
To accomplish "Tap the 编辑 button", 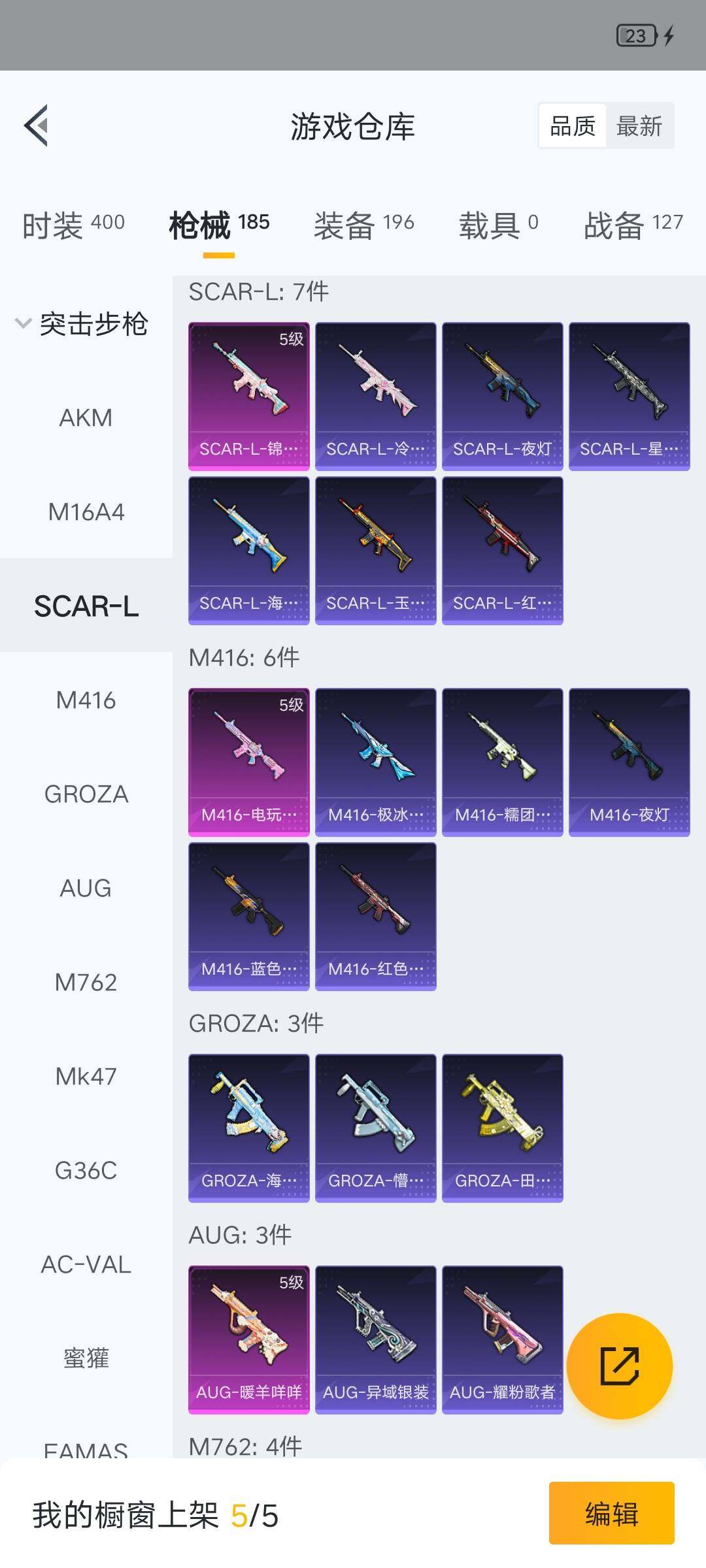I will (x=611, y=1514).
